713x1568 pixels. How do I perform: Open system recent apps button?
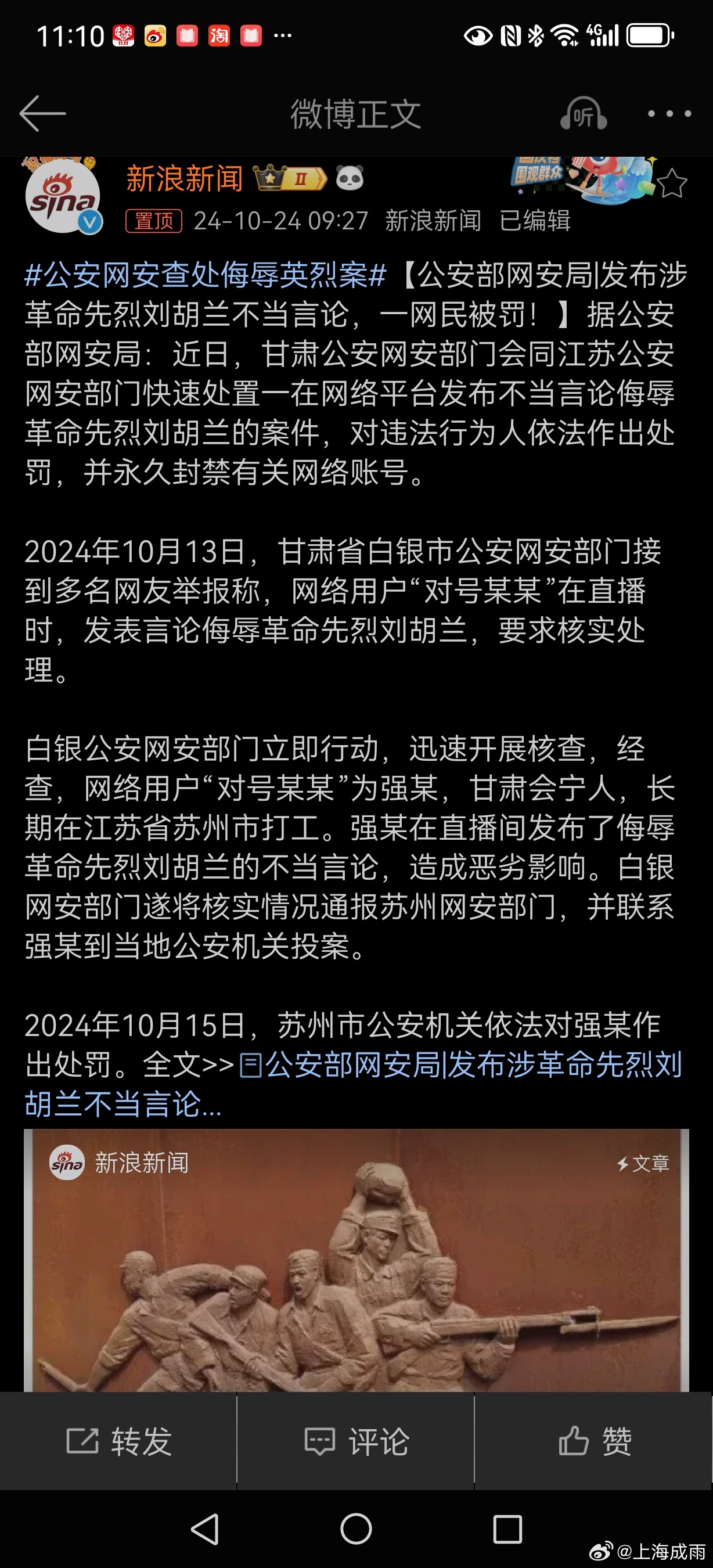pyautogui.click(x=507, y=1529)
